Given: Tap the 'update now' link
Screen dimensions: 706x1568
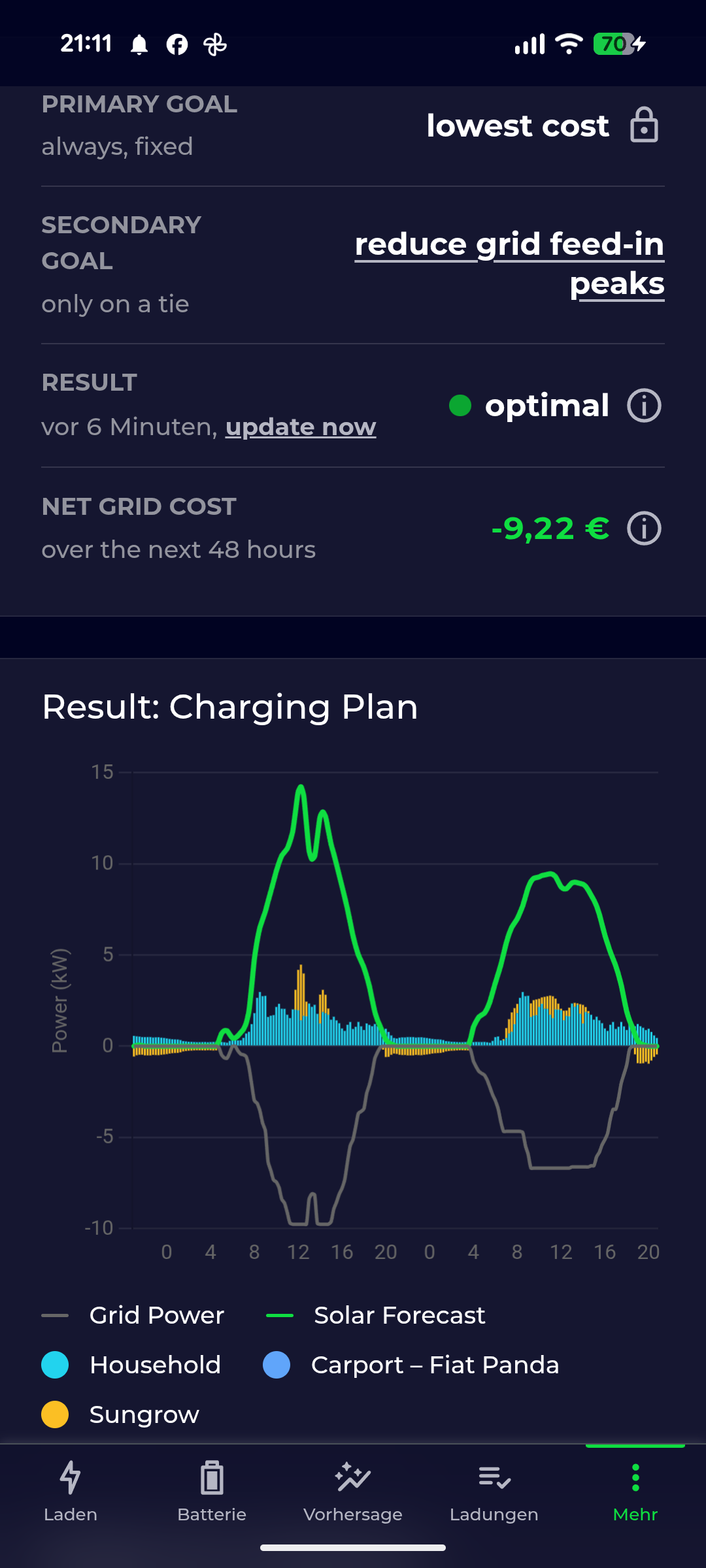Looking at the screenshot, I should pyautogui.click(x=301, y=427).
